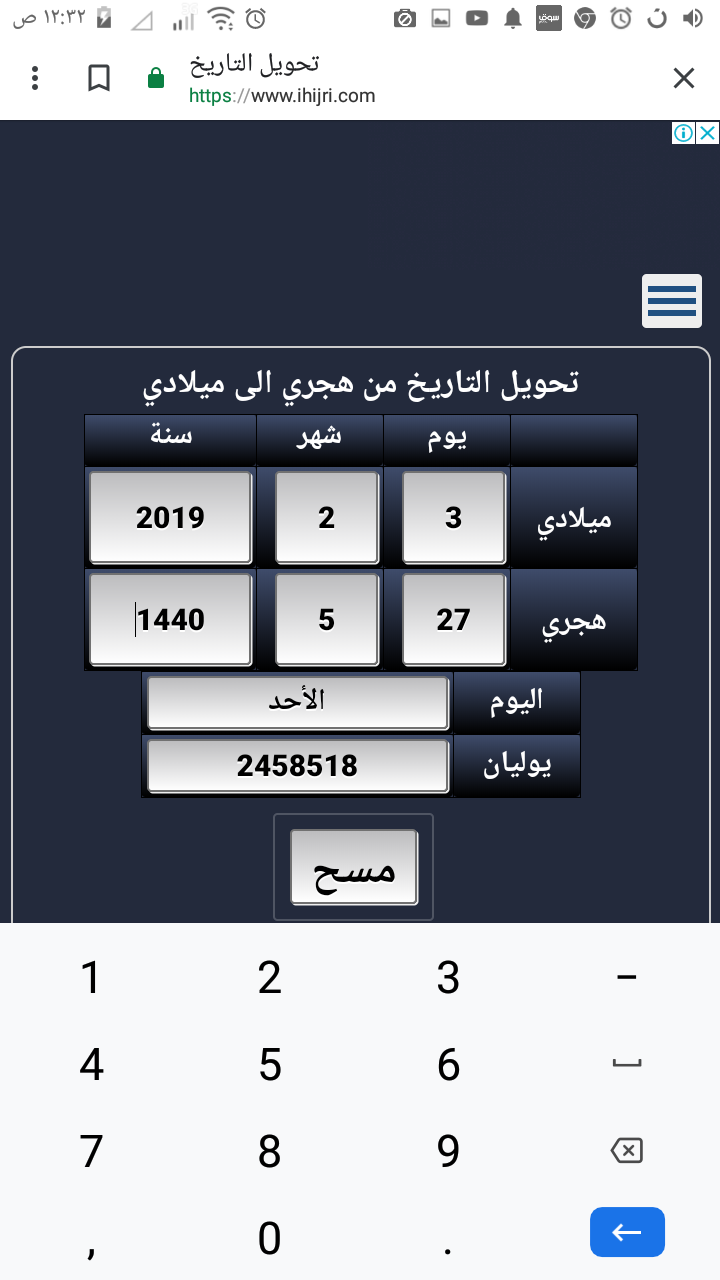720x1280 pixels.
Task: Select the weekday field showing الأحد
Action: pos(298,703)
